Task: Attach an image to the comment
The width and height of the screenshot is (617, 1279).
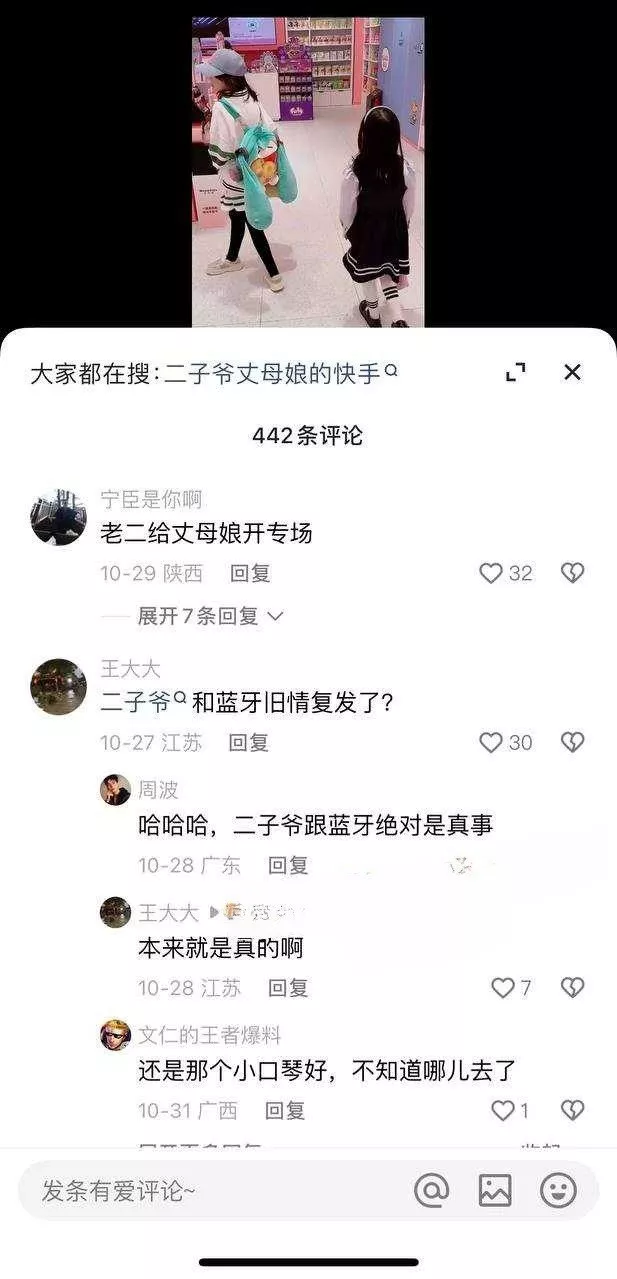Action: coord(495,1190)
